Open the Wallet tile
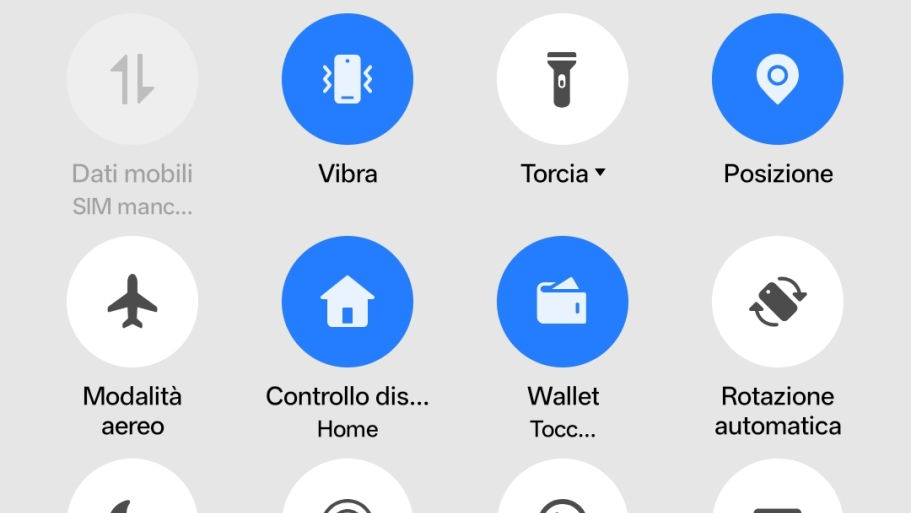Image resolution: width=911 pixels, height=513 pixels. 562,301
